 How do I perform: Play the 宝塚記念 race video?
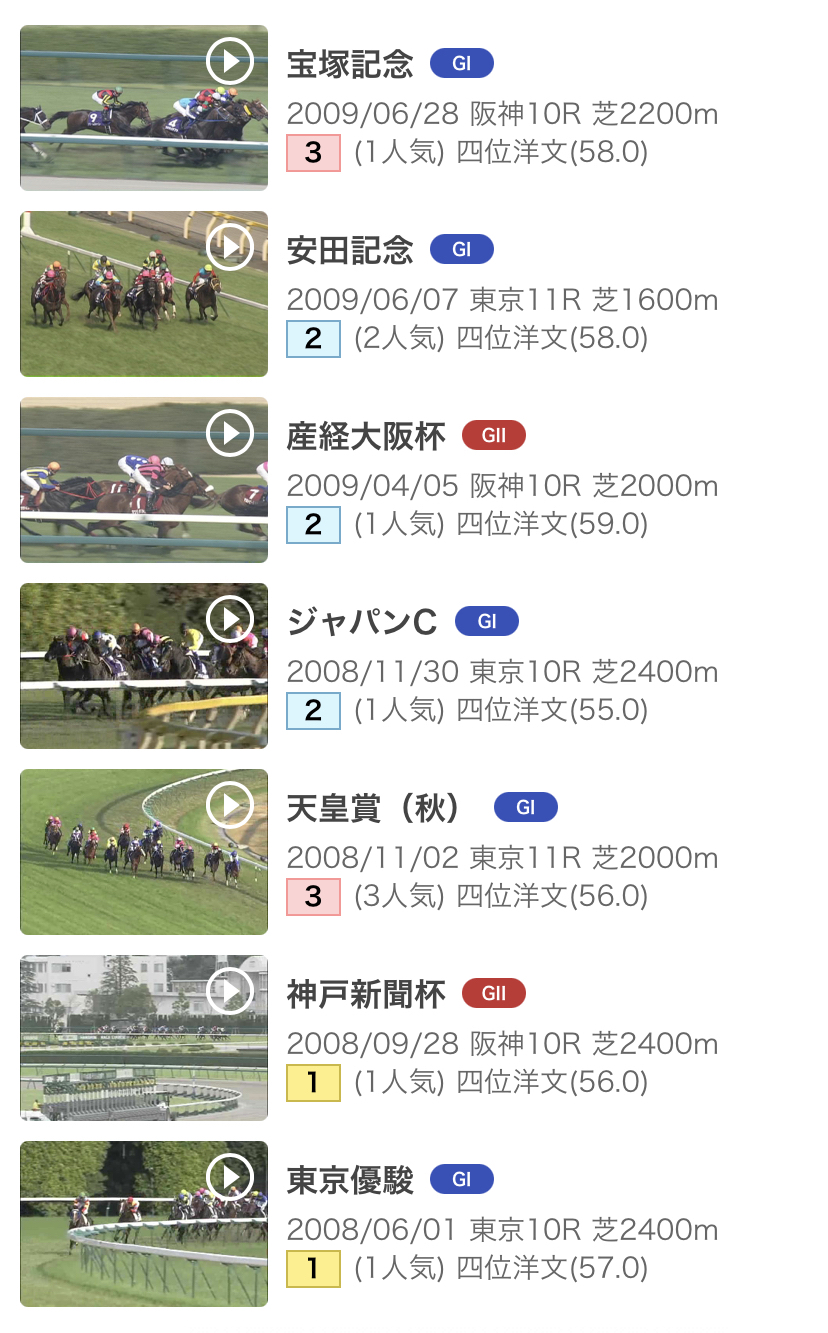[x=230, y=62]
